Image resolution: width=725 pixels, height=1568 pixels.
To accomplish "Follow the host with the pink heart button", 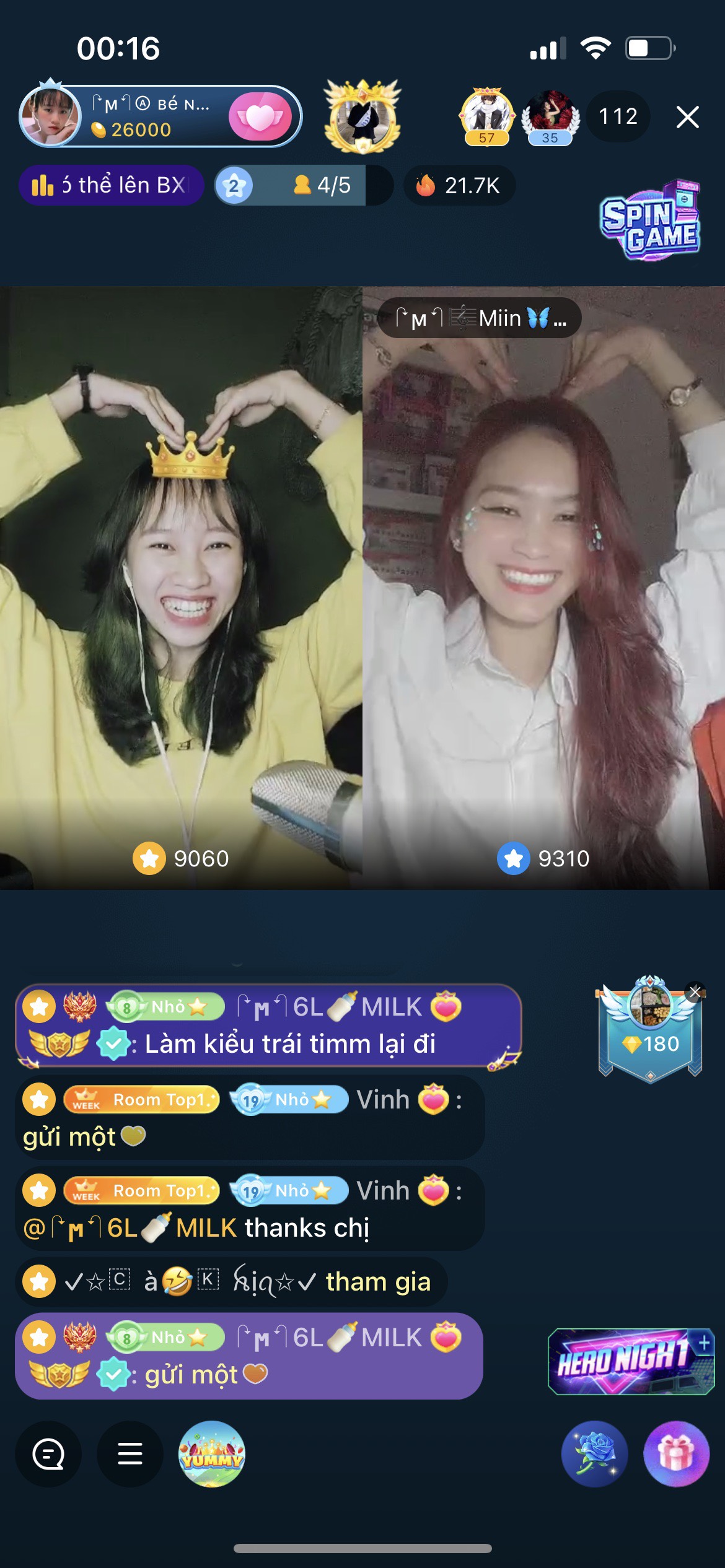I will (260, 116).
